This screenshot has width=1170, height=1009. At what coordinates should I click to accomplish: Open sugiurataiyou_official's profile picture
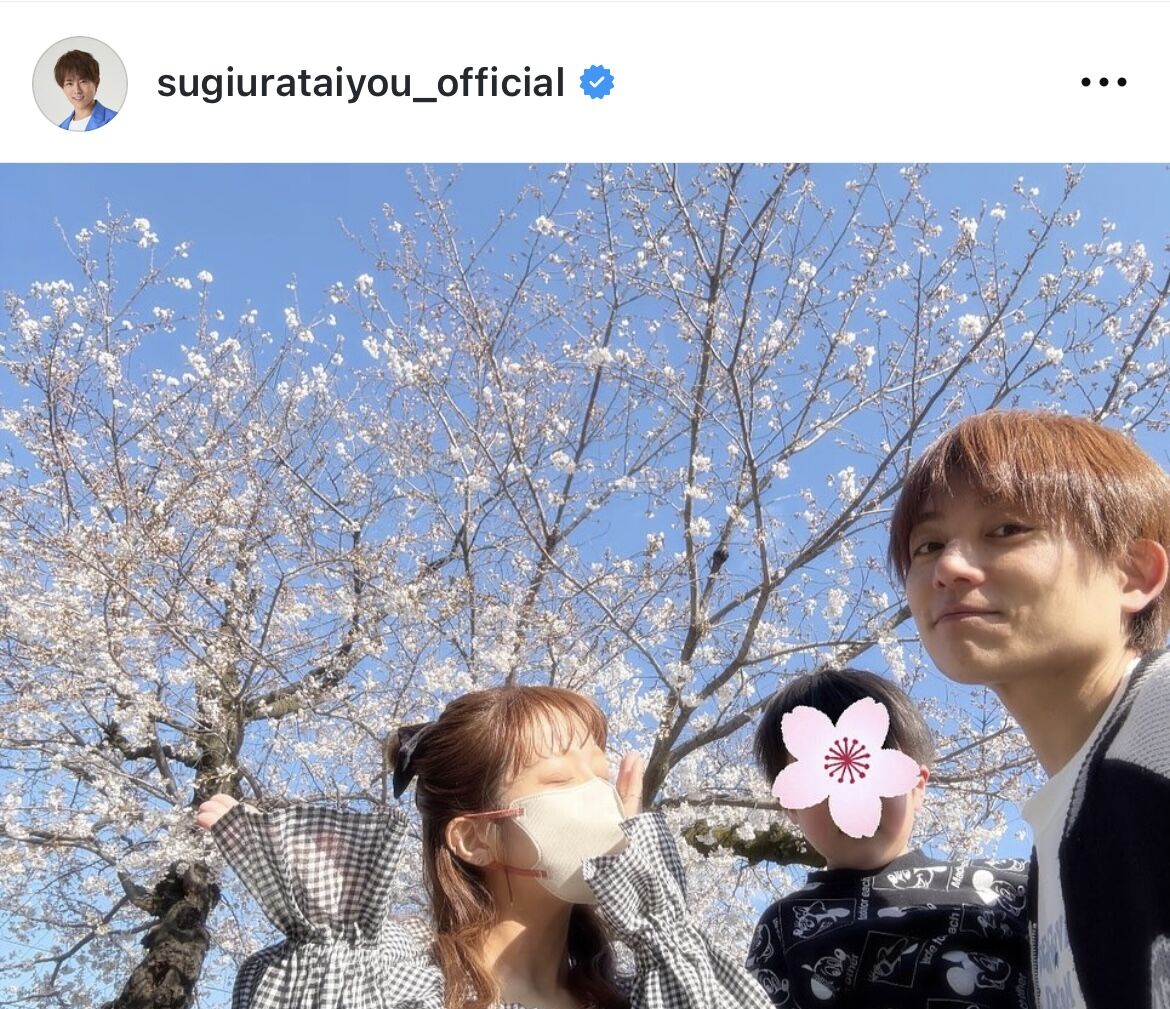pos(80,84)
